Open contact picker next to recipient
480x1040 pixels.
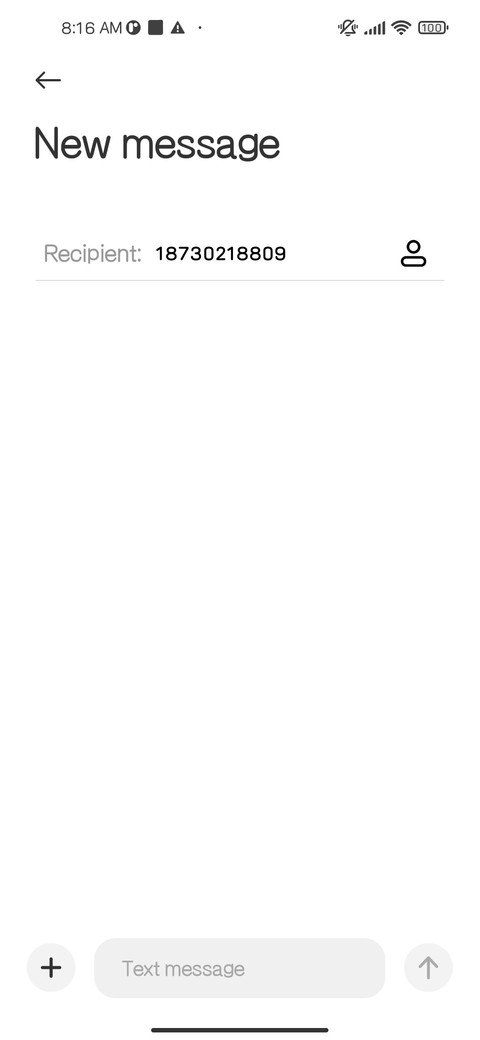(413, 253)
